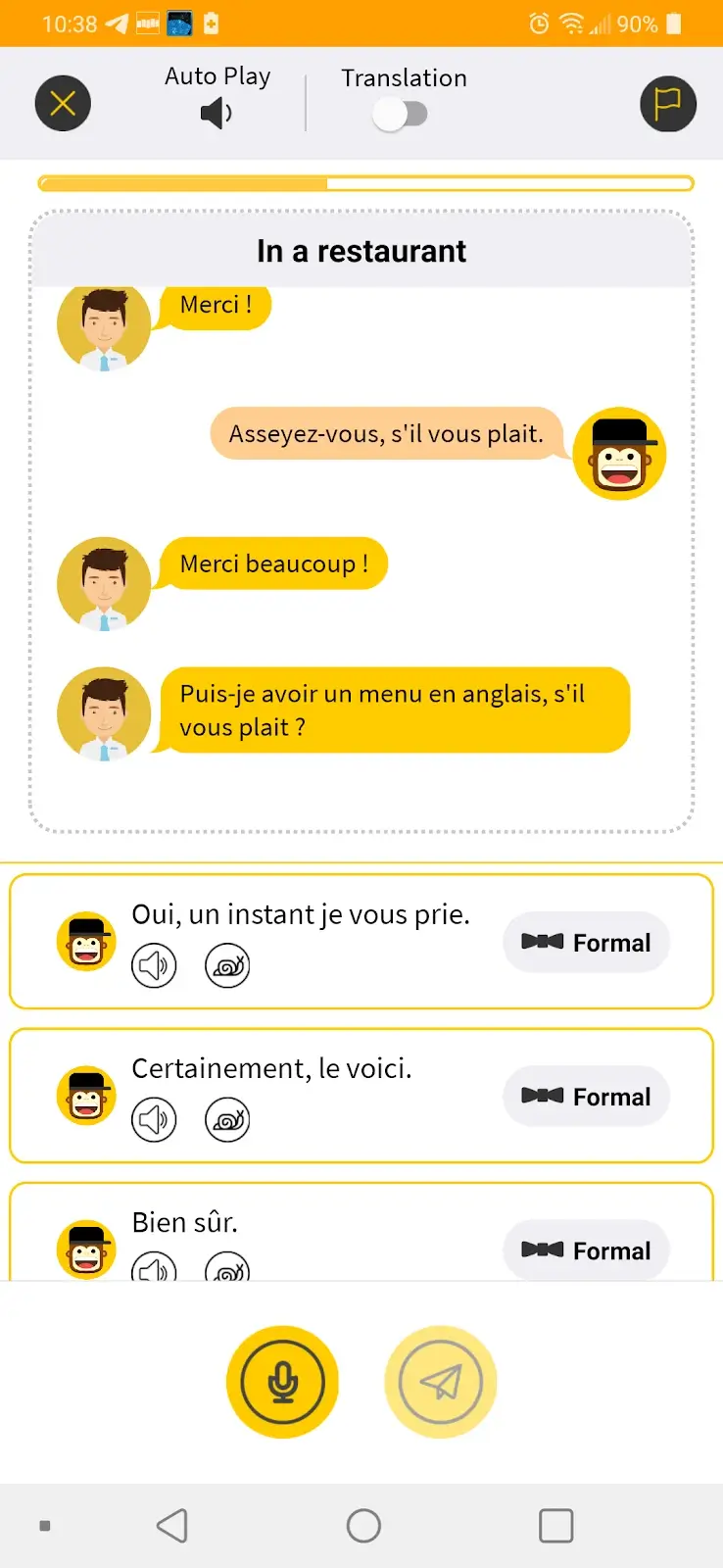723x1568 pixels.
Task: Open the flag report icon
Action: coord(668,103)
